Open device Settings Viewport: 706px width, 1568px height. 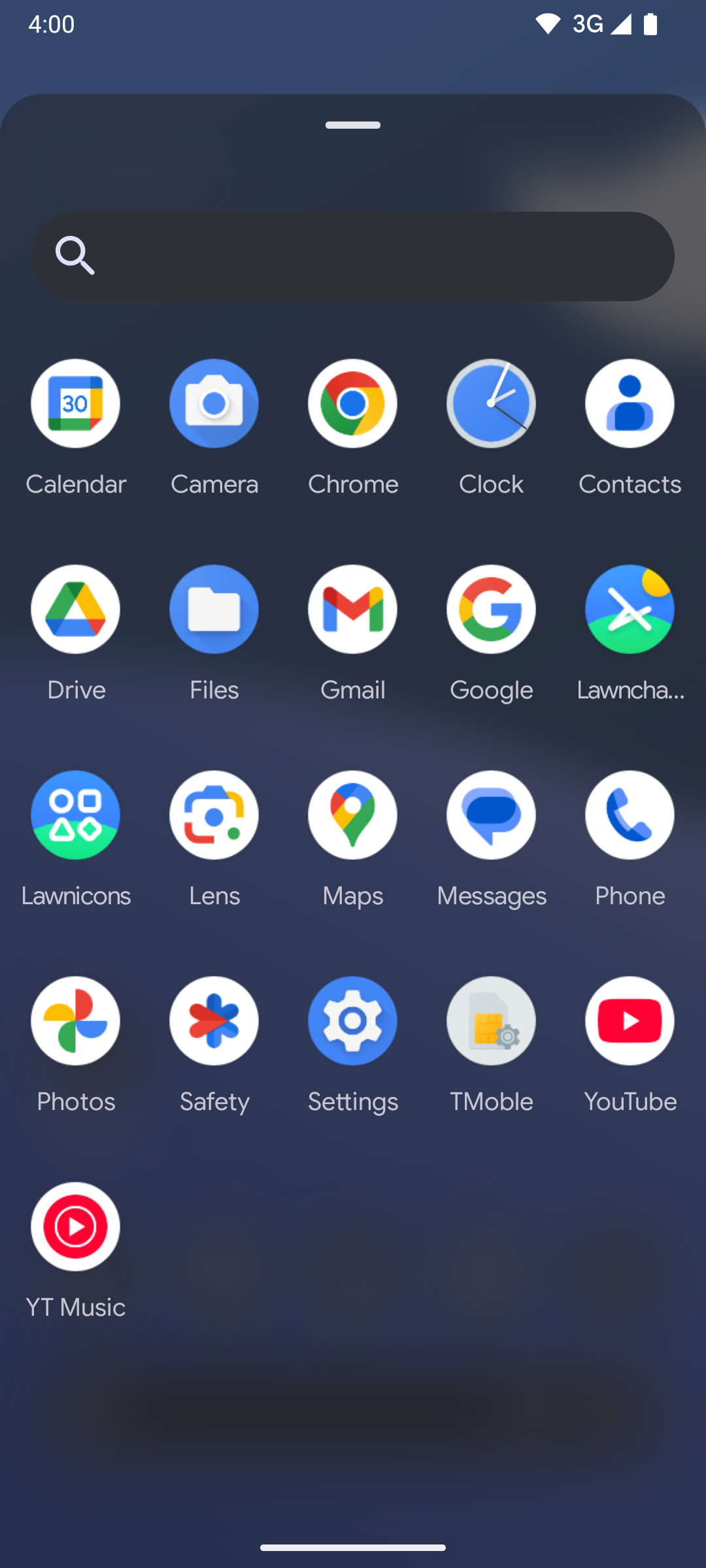pyautogui.click(x=352, y=1021)
